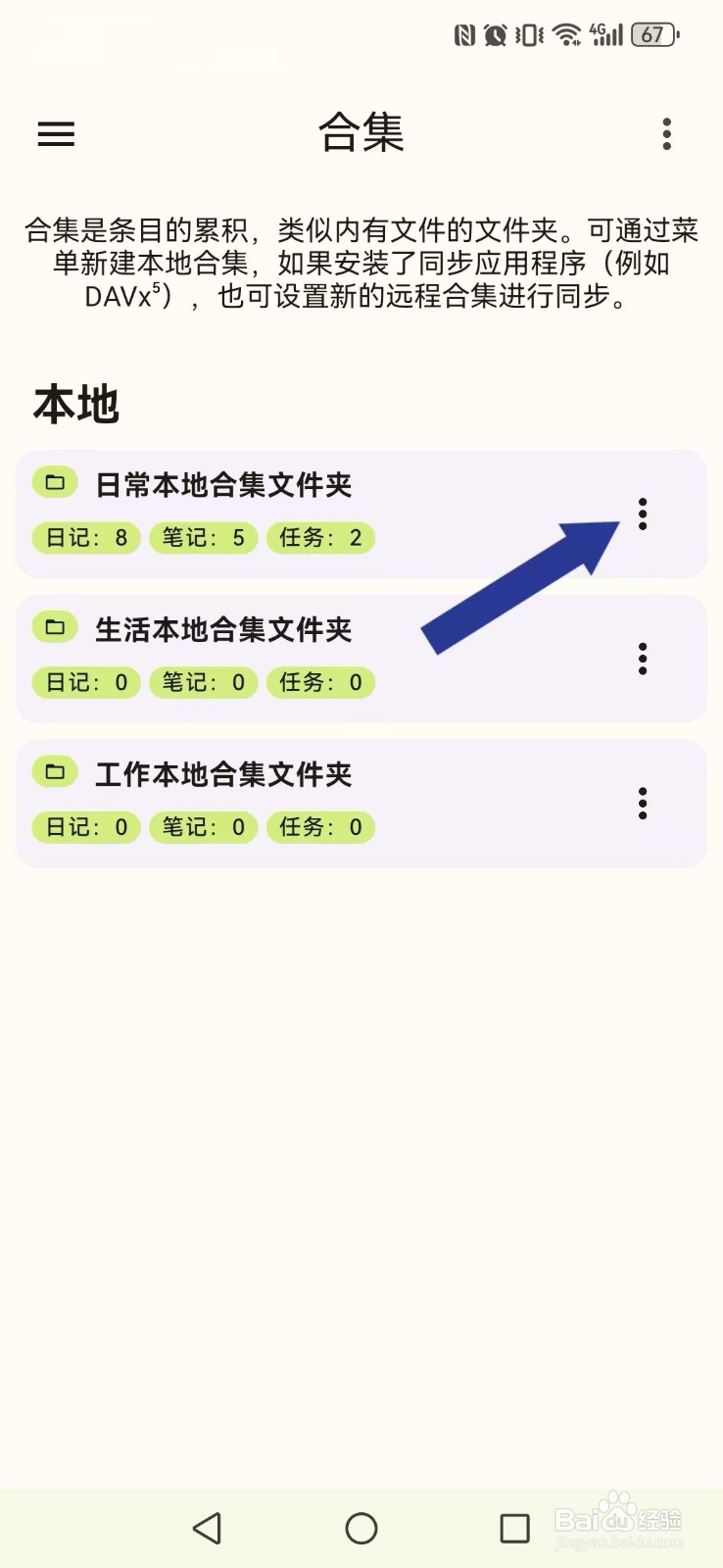Select the 日记: 8 chip
Image resolution: width=723 pixels, height=1568 pixels.
pyautogui.click(x=85, y=537)
